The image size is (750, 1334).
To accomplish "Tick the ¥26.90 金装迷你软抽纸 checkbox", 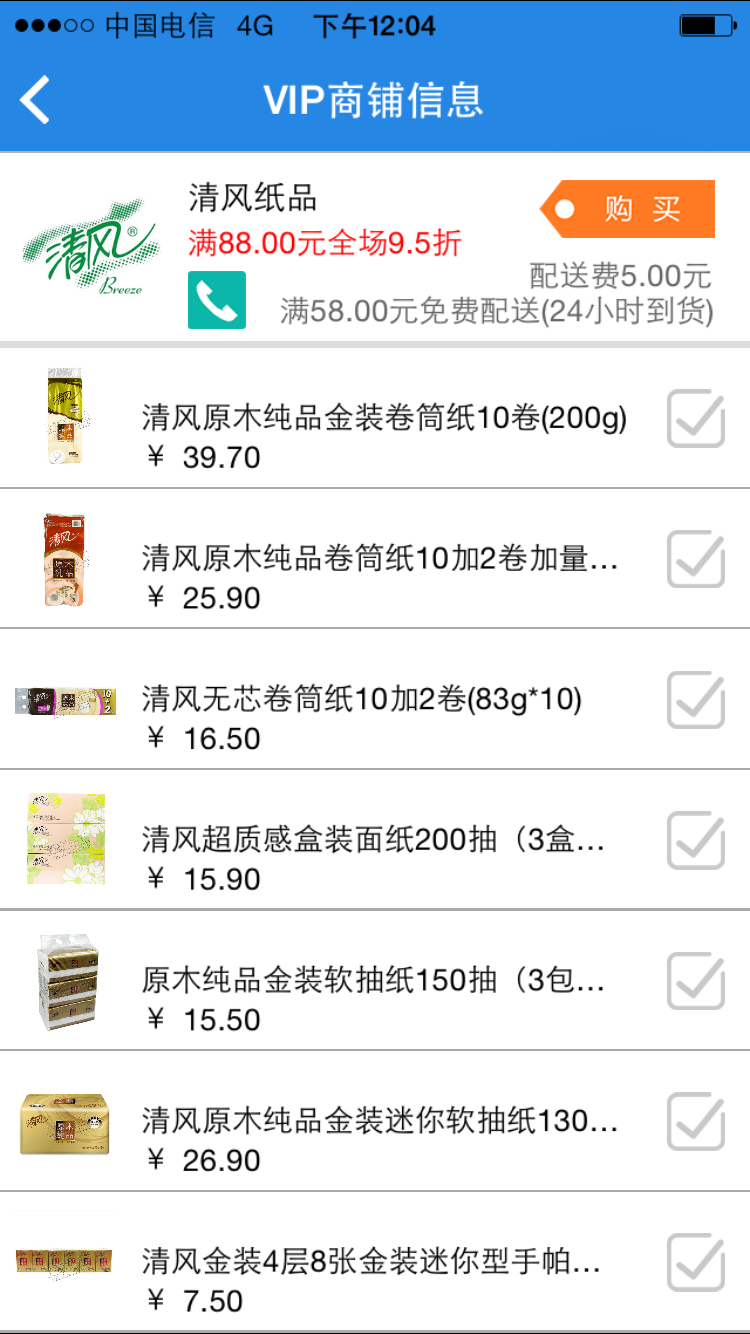I will pos(696,1122).
